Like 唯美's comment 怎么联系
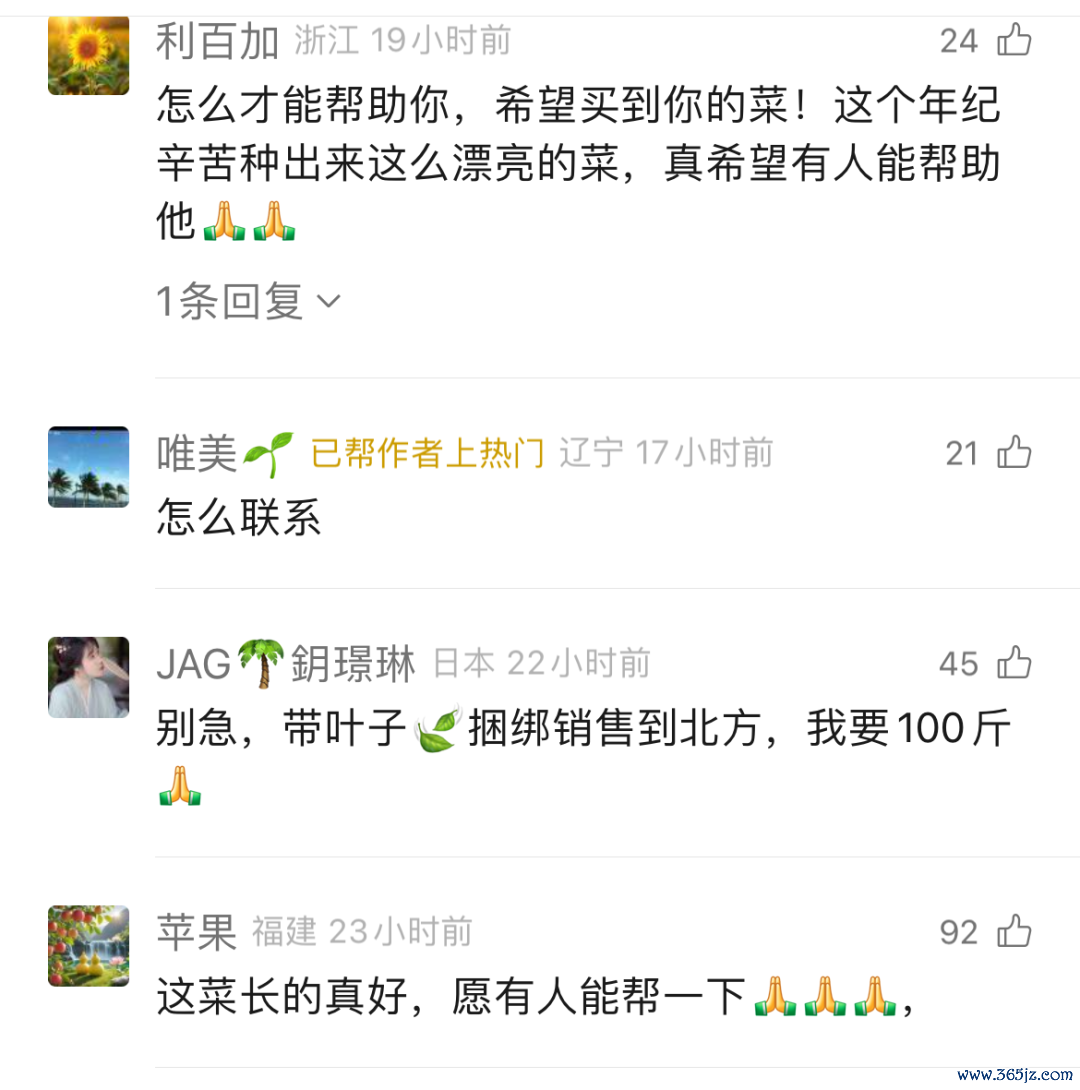The image size is (1080, 1090). (1014, 454)
